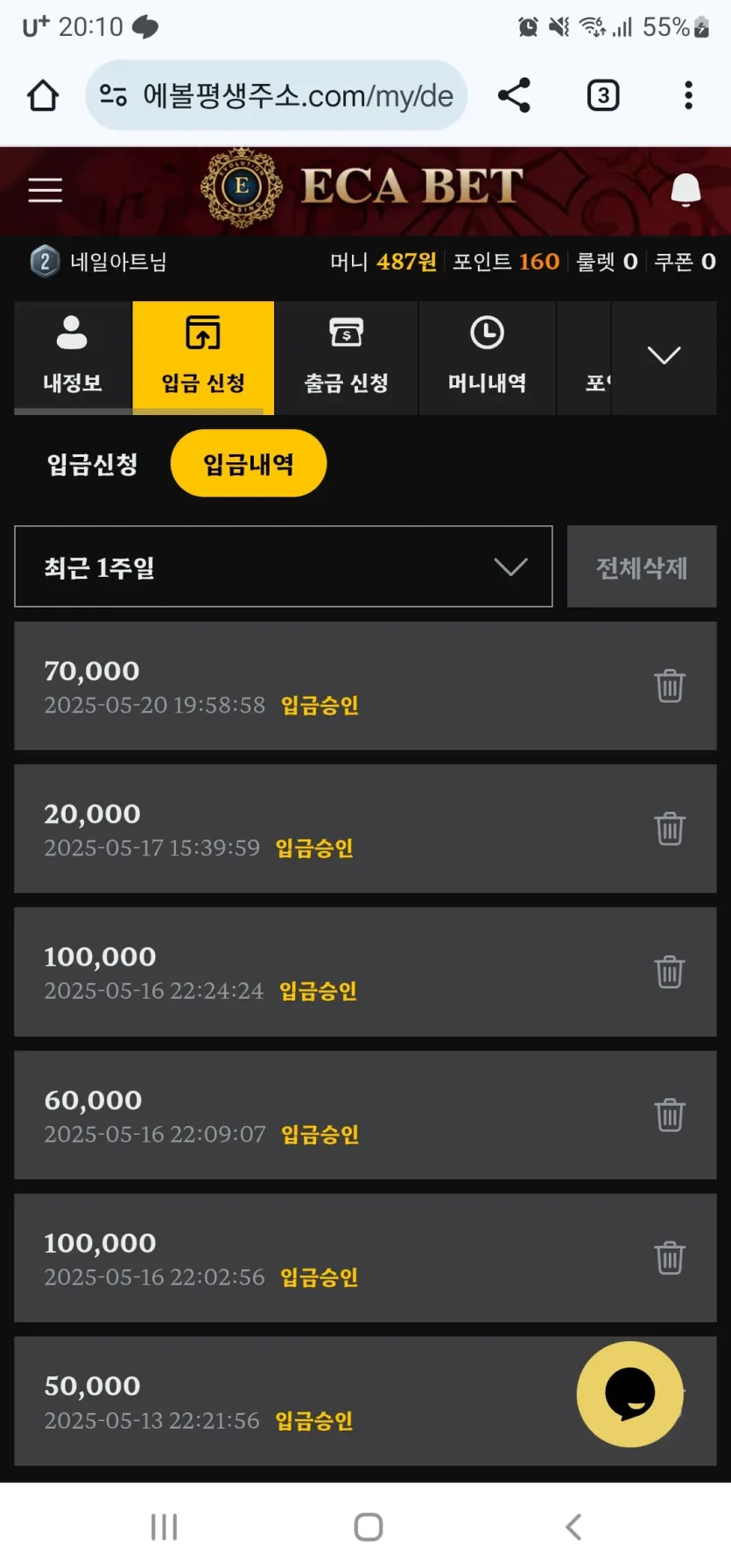Open the notifications bell
Image resolution: width=731 pixels, height=1568 pixels.
(685, 190)
